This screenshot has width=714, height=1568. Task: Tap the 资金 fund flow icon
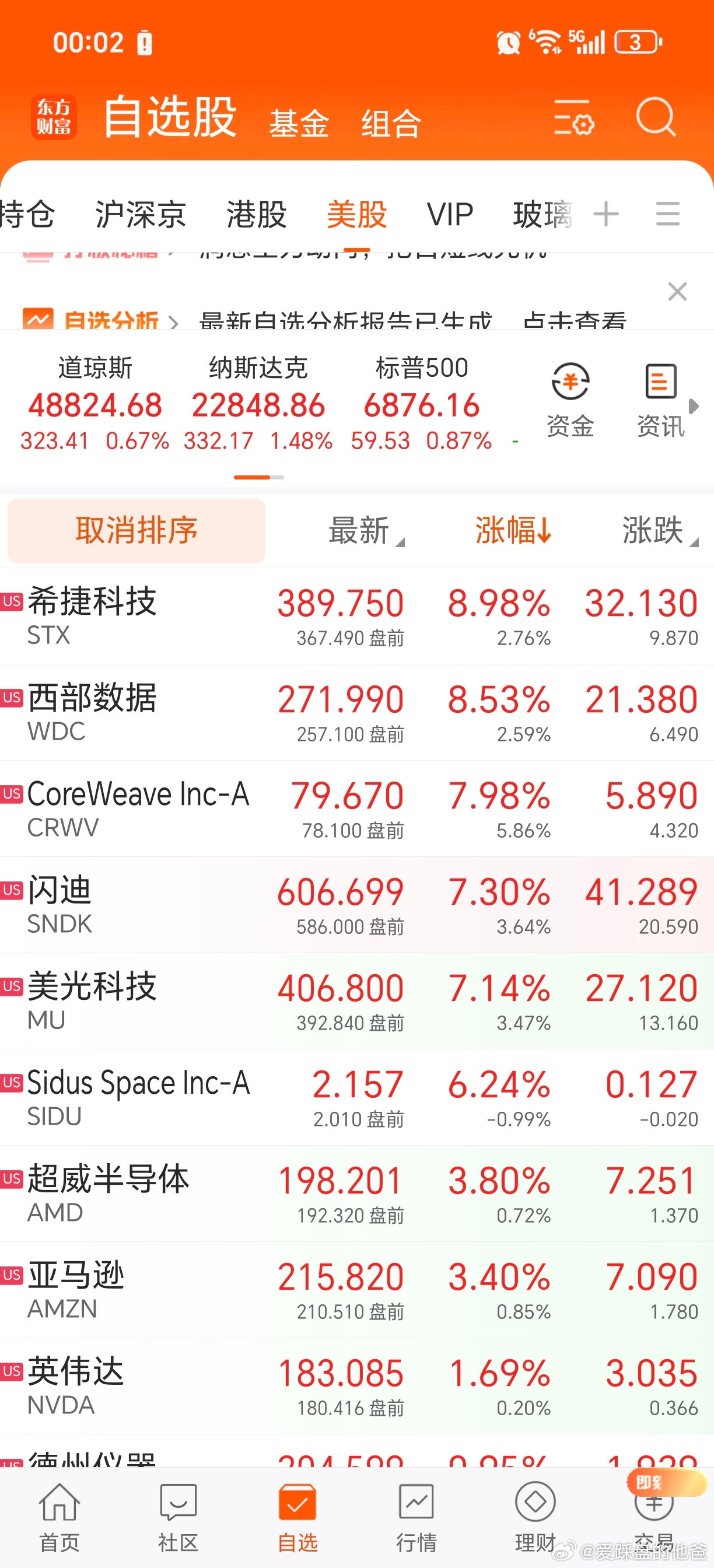pyautogui.click(x=570, y=398)
